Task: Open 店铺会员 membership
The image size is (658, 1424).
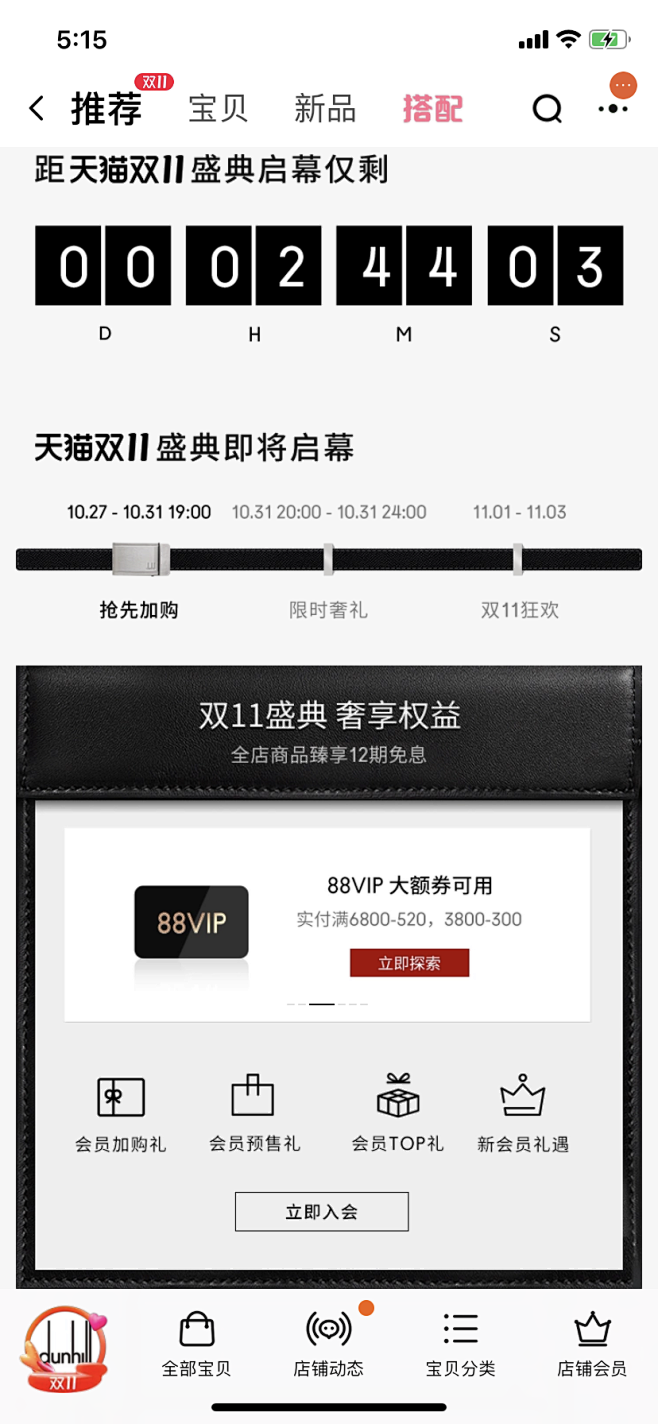Action: point(592,1346)
